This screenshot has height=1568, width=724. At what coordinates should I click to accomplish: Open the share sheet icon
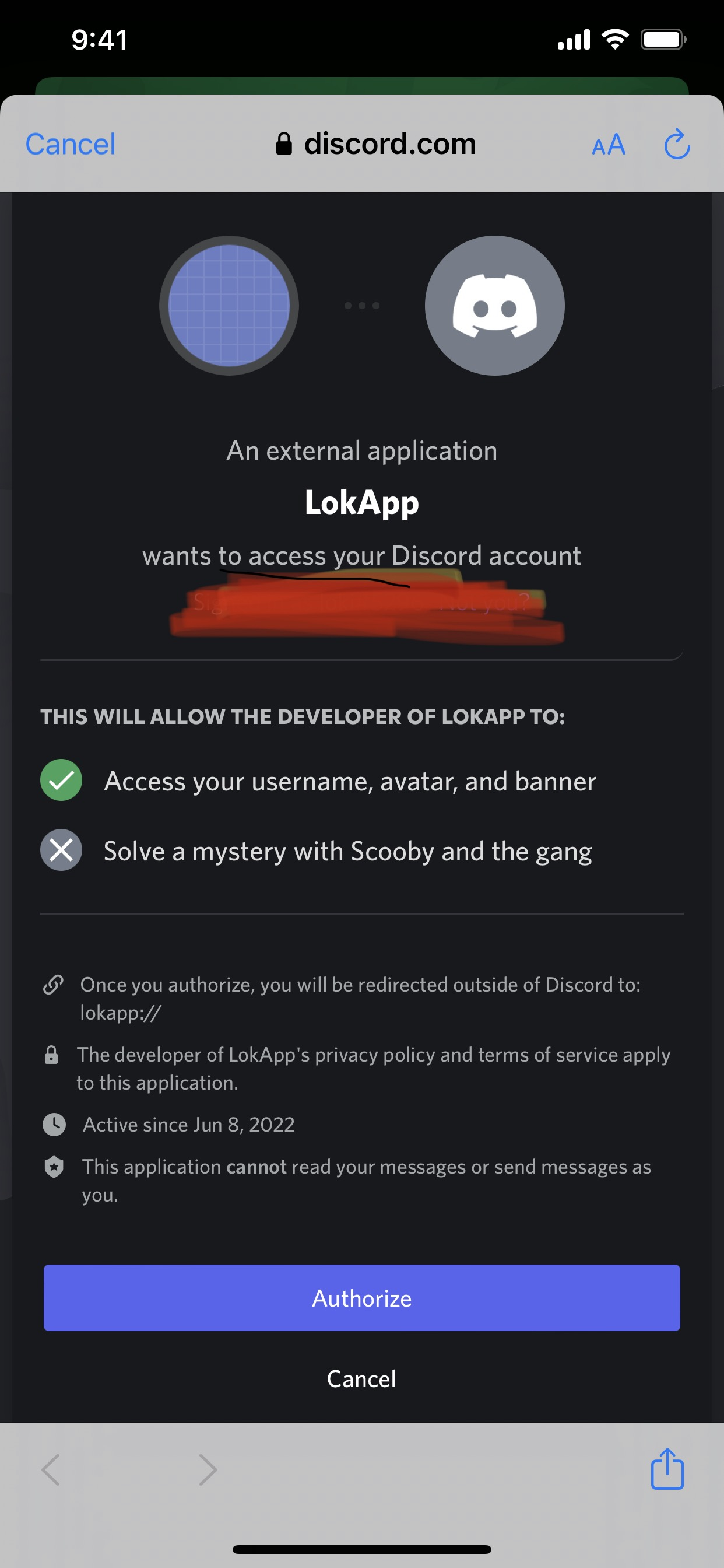tap(667, 1468)
